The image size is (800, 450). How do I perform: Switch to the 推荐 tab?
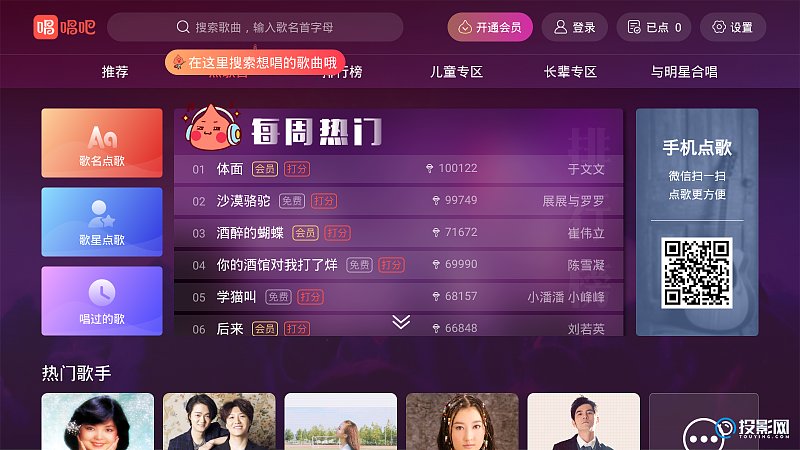(x=115, y=72)
